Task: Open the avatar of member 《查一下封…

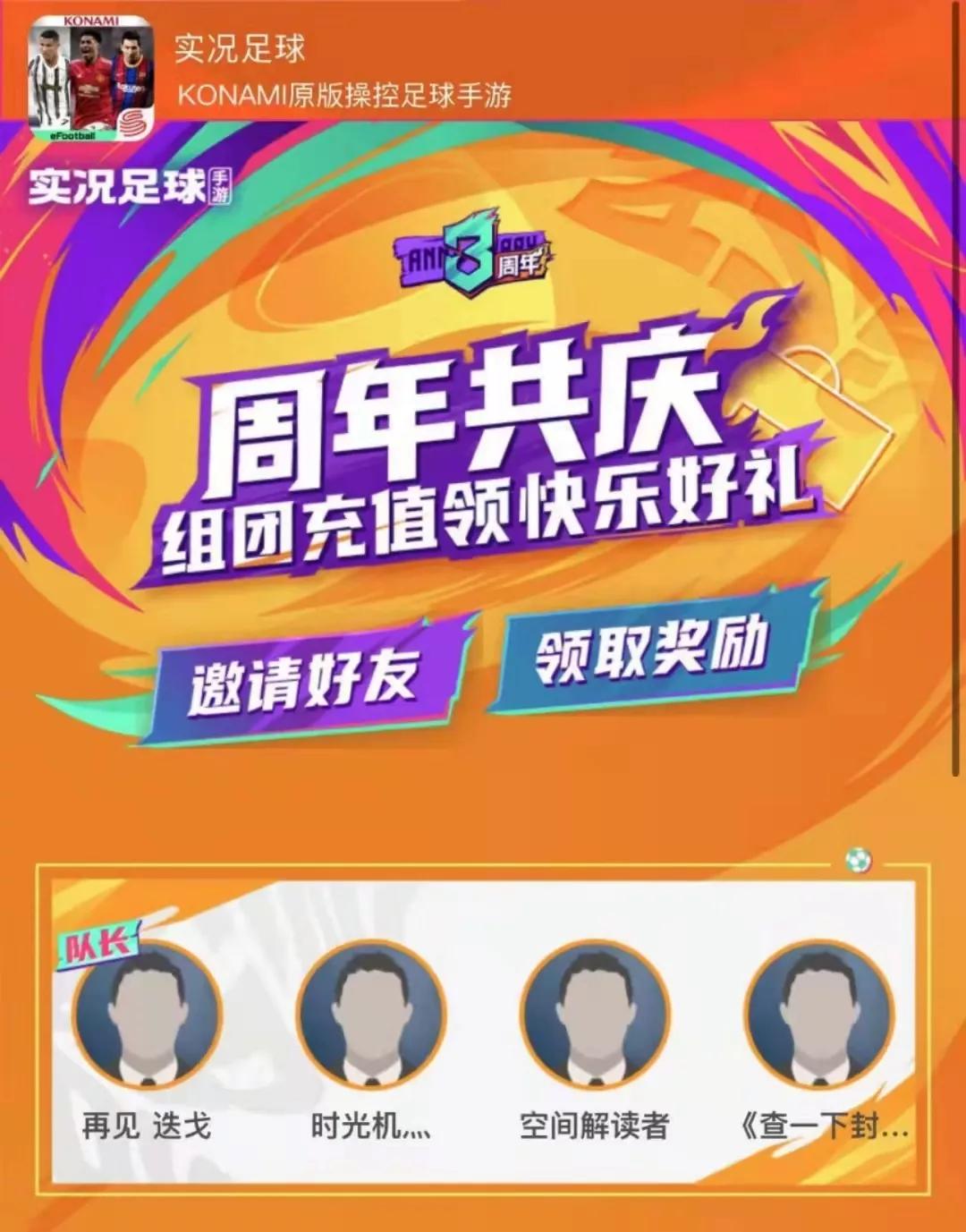Action: [x=819, y=1014]
